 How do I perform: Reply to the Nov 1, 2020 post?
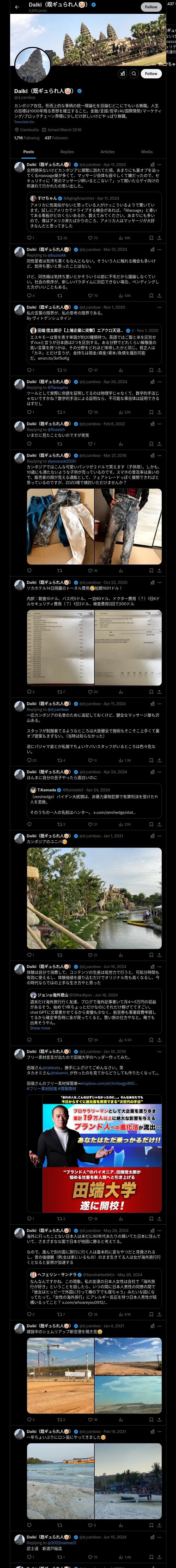(29, 370)
